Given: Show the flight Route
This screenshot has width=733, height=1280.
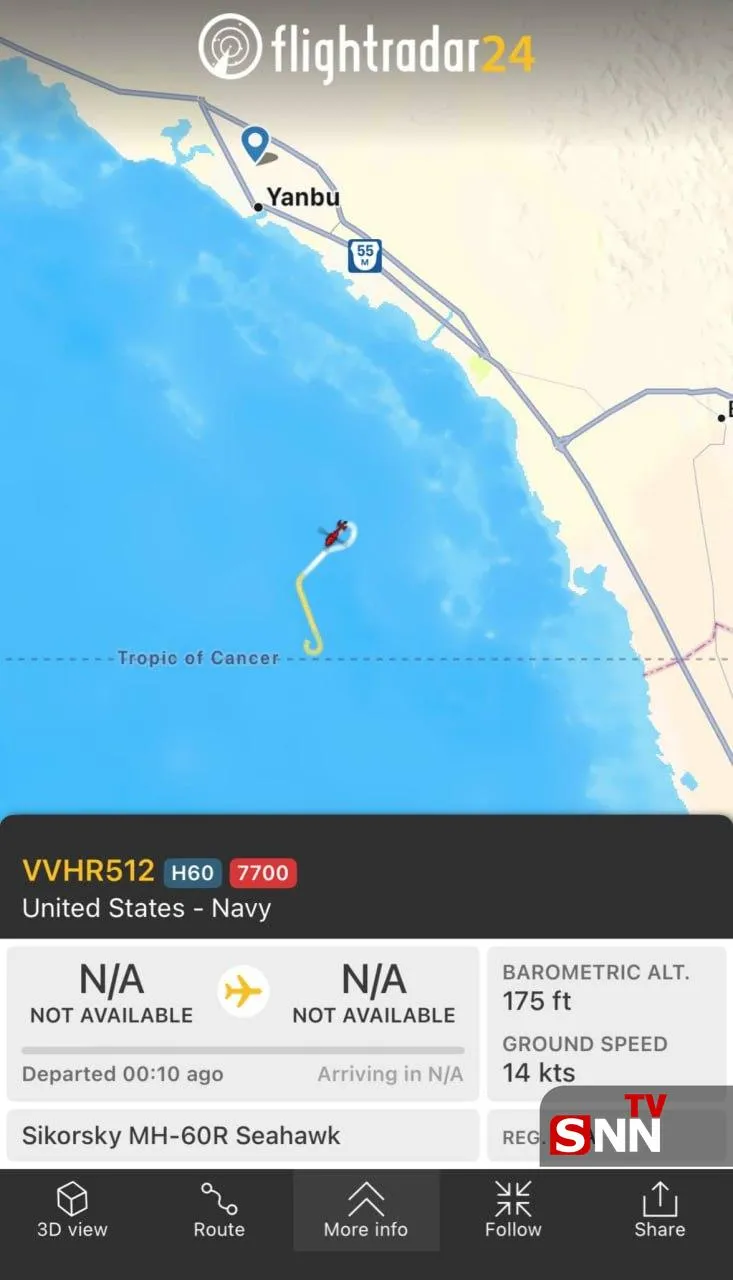Looking at the screenshot, I should 219,1210.
